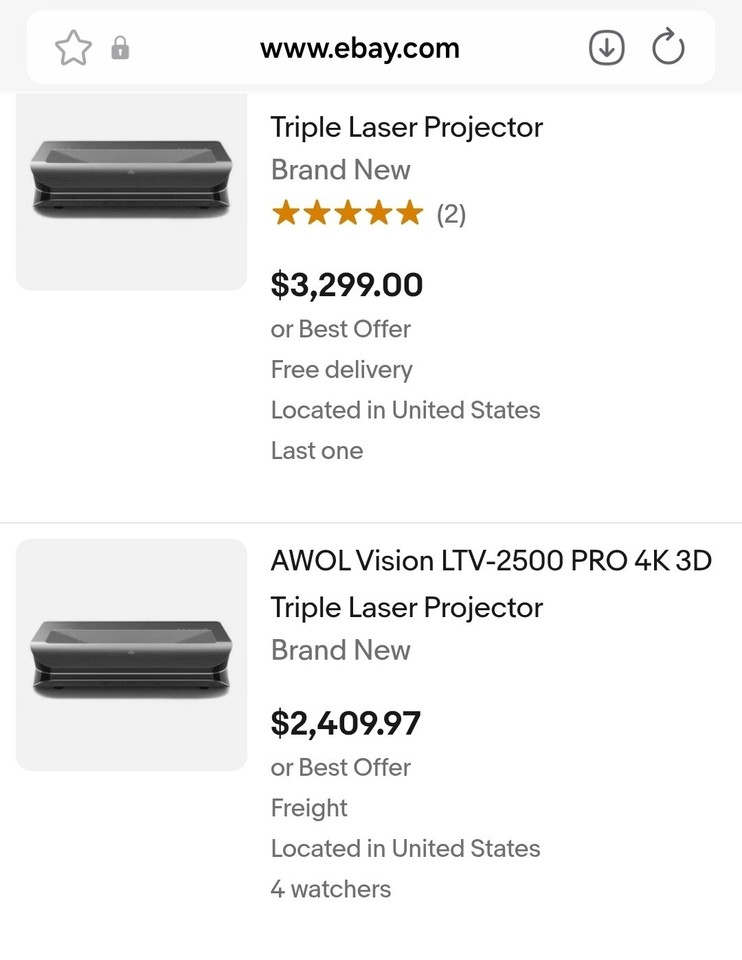The height and width of the screenshot is (960, 742).
Task: Click the five-star rating stars on the first listing
Action: 347,212
